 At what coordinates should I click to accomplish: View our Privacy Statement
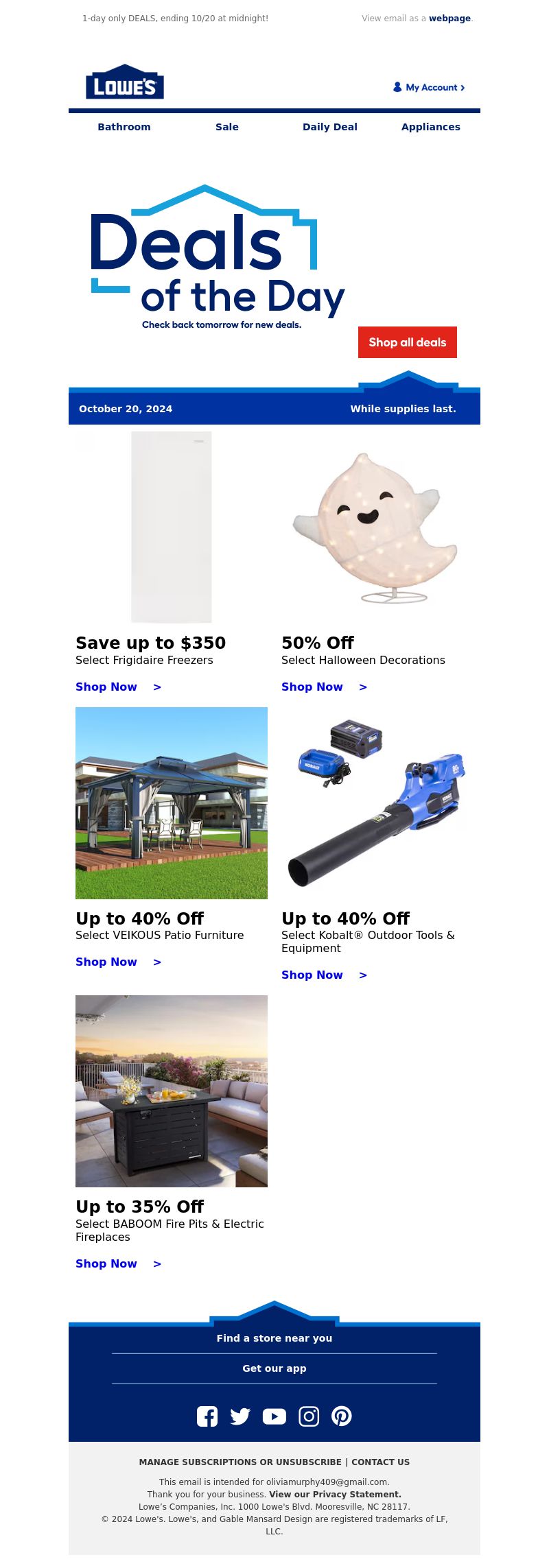[x=336, y=1495]
